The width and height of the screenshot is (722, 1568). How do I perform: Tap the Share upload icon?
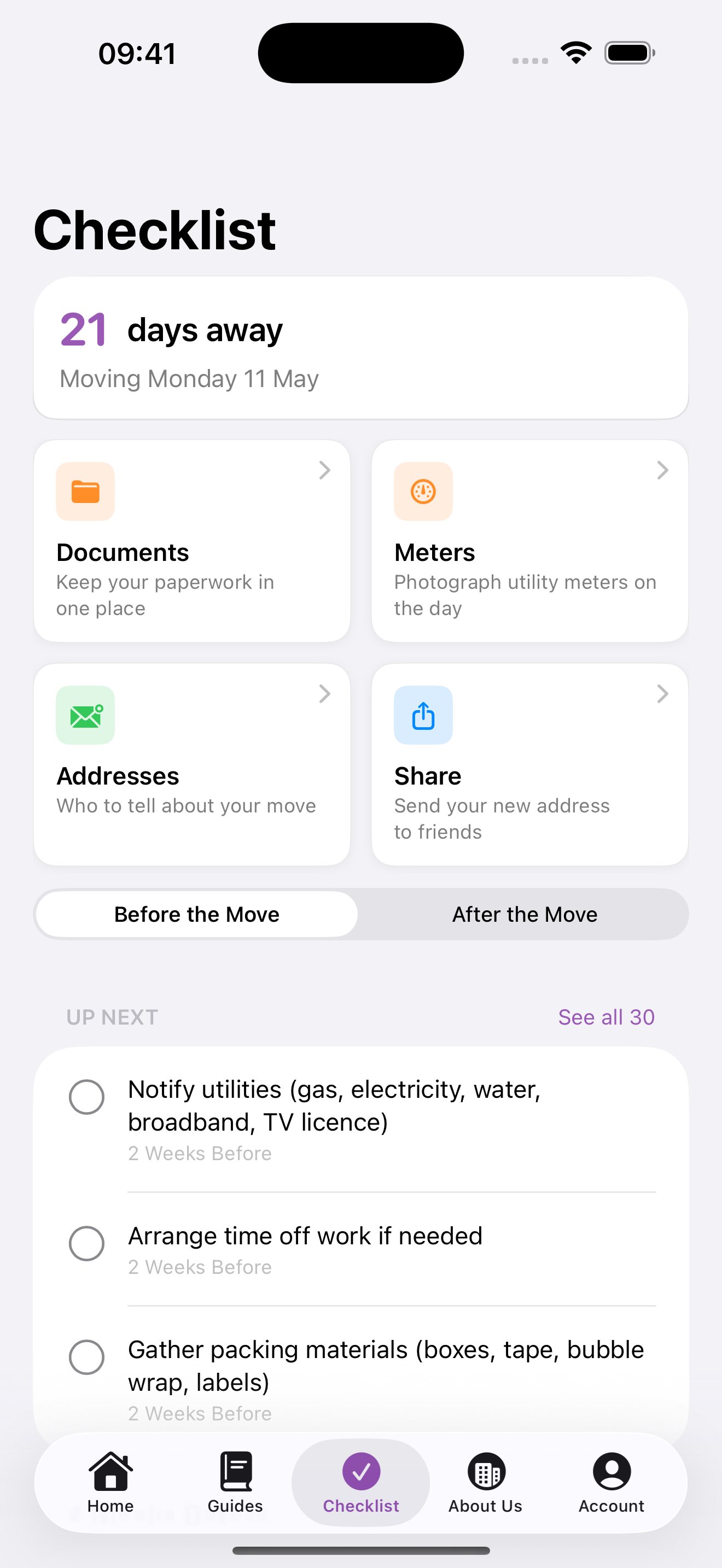coord(423,715)
